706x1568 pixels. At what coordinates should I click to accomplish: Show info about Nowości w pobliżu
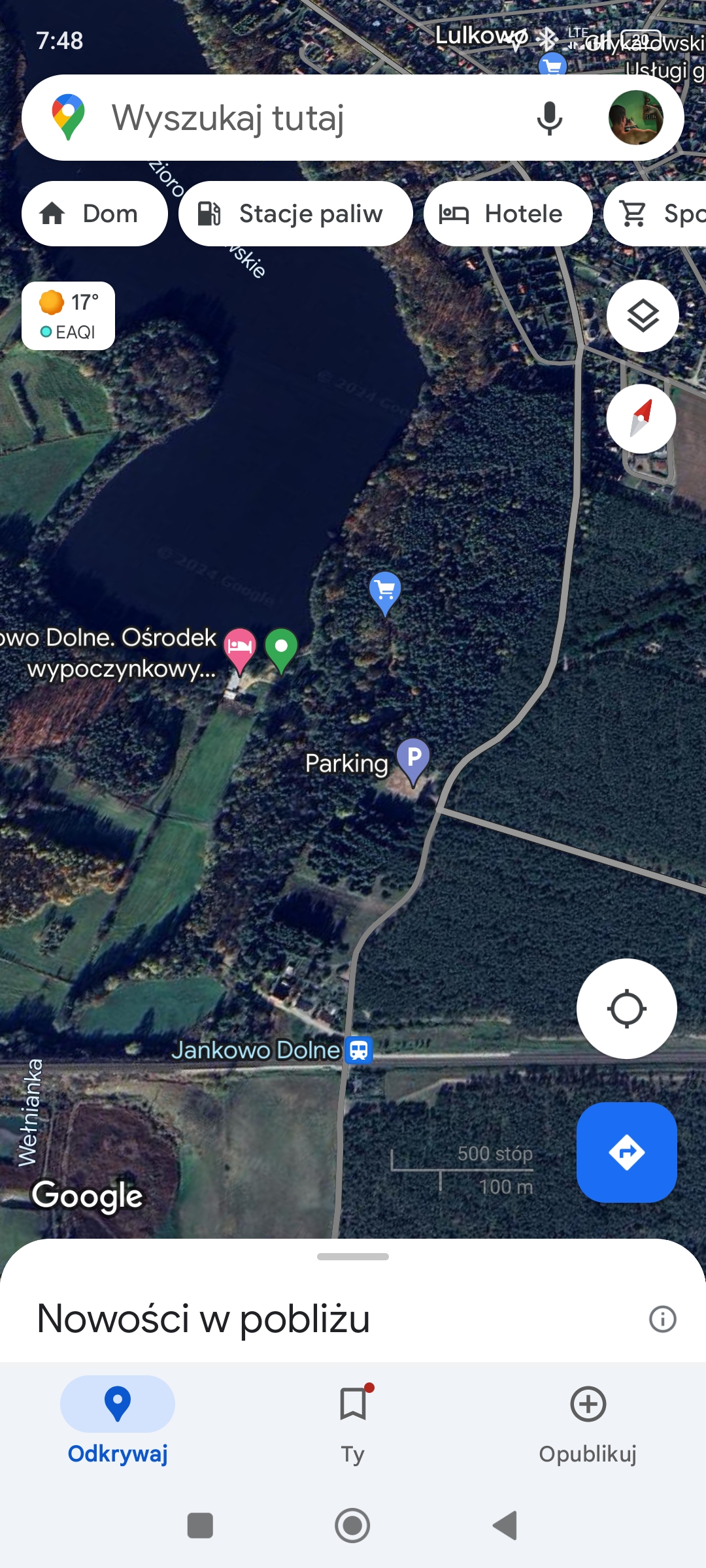(x=662, y=1319)
